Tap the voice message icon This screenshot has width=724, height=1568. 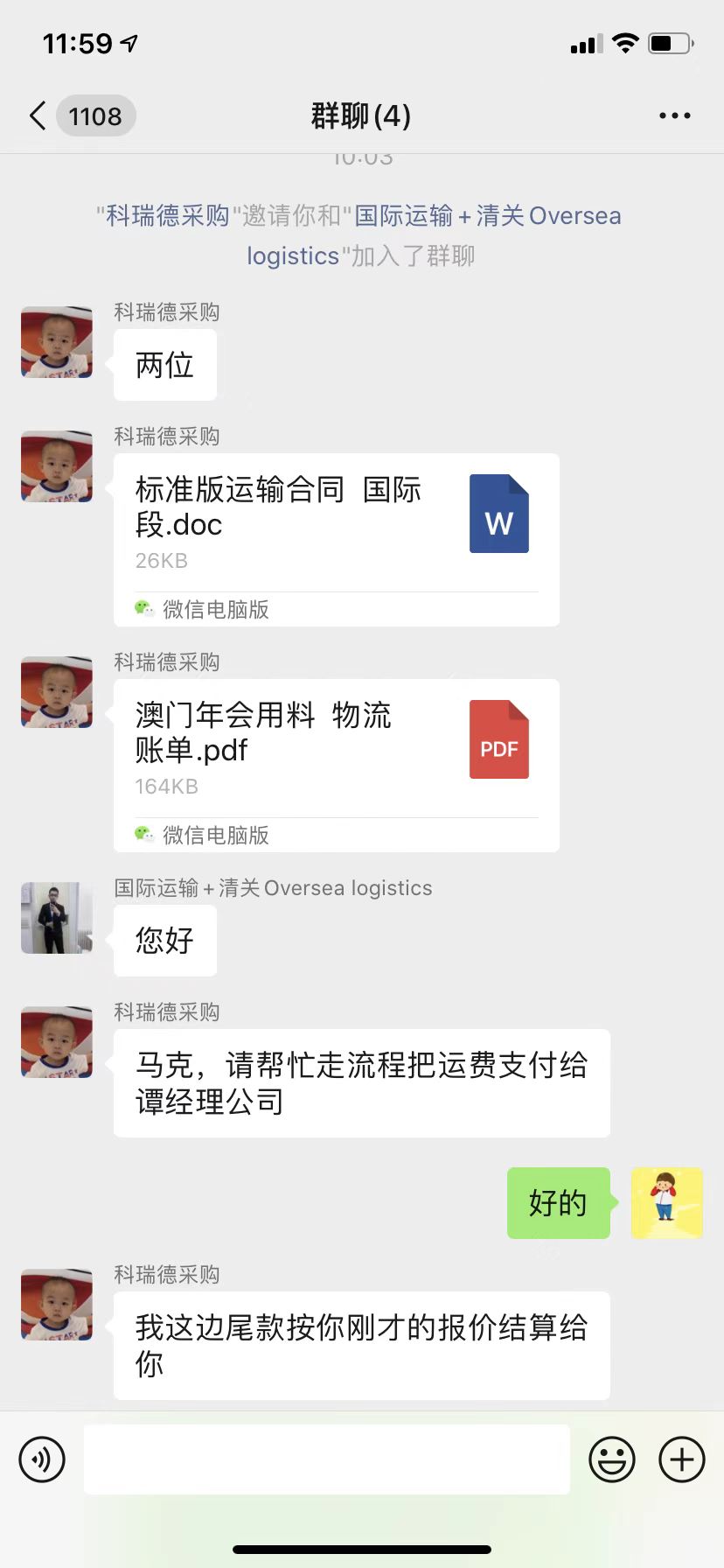point(42,1459)
